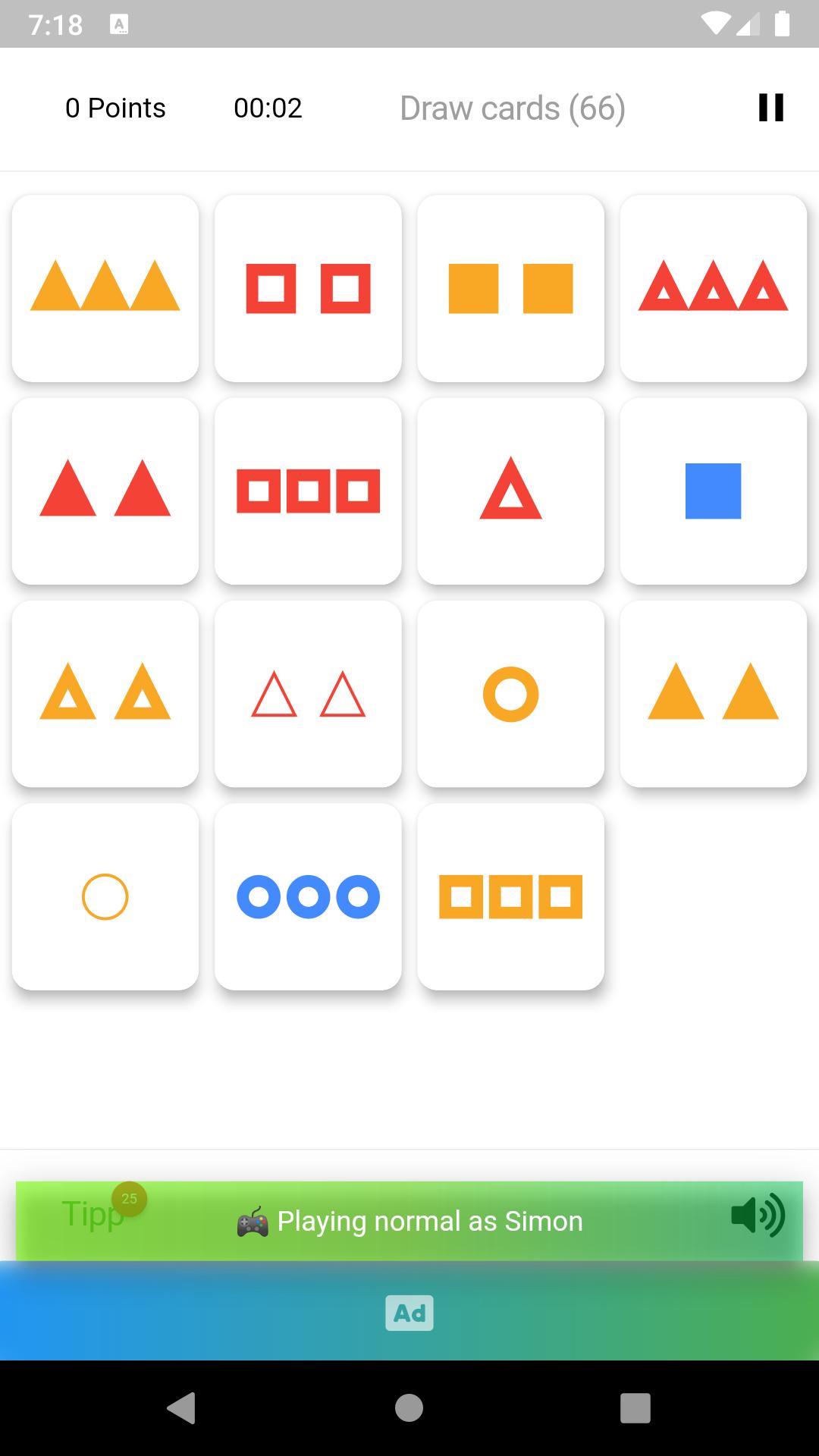Select card with single thick orange ring
819x1456 pixels.
click(510, 693)
